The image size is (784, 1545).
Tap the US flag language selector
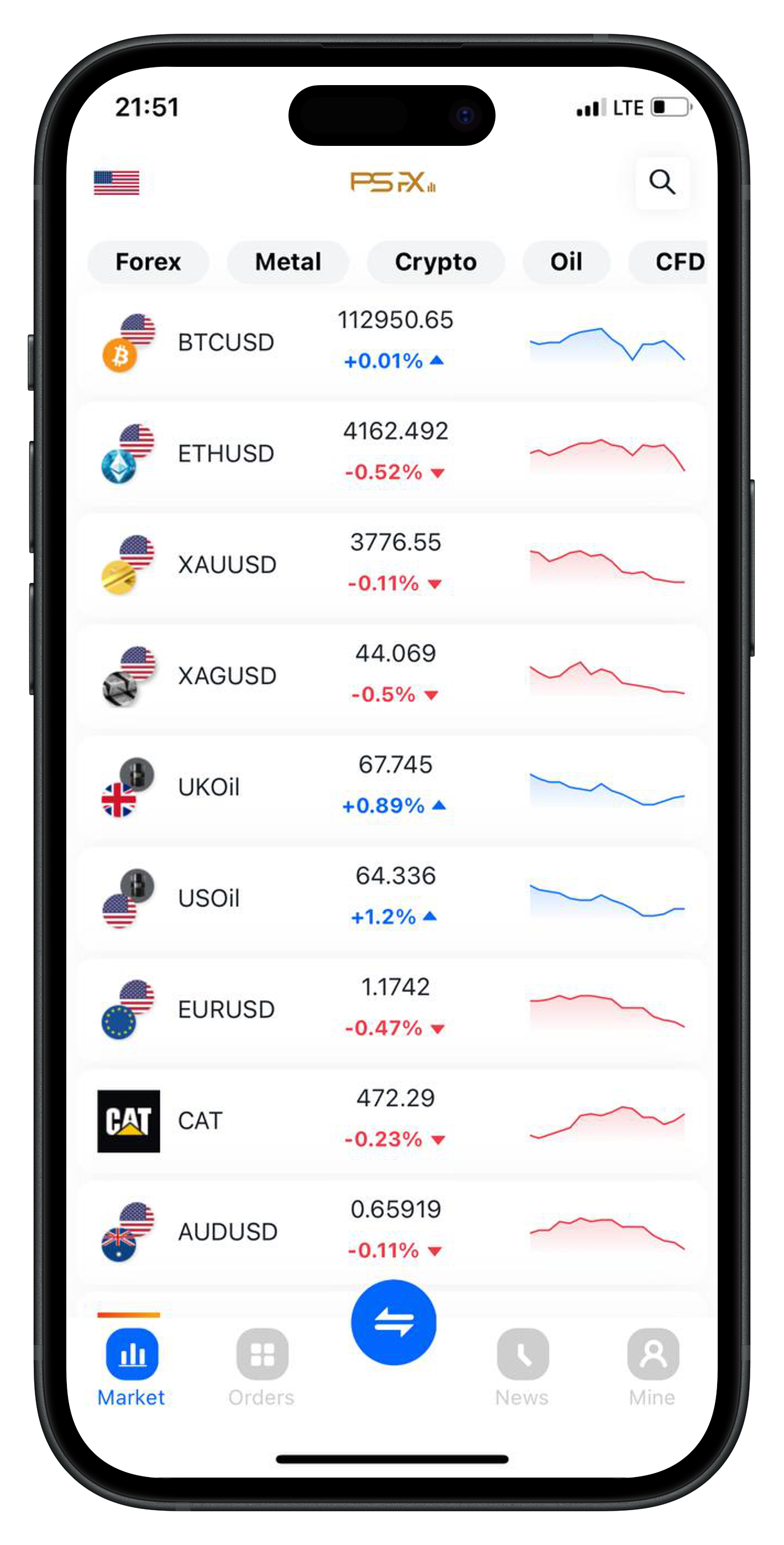(117, 183)
